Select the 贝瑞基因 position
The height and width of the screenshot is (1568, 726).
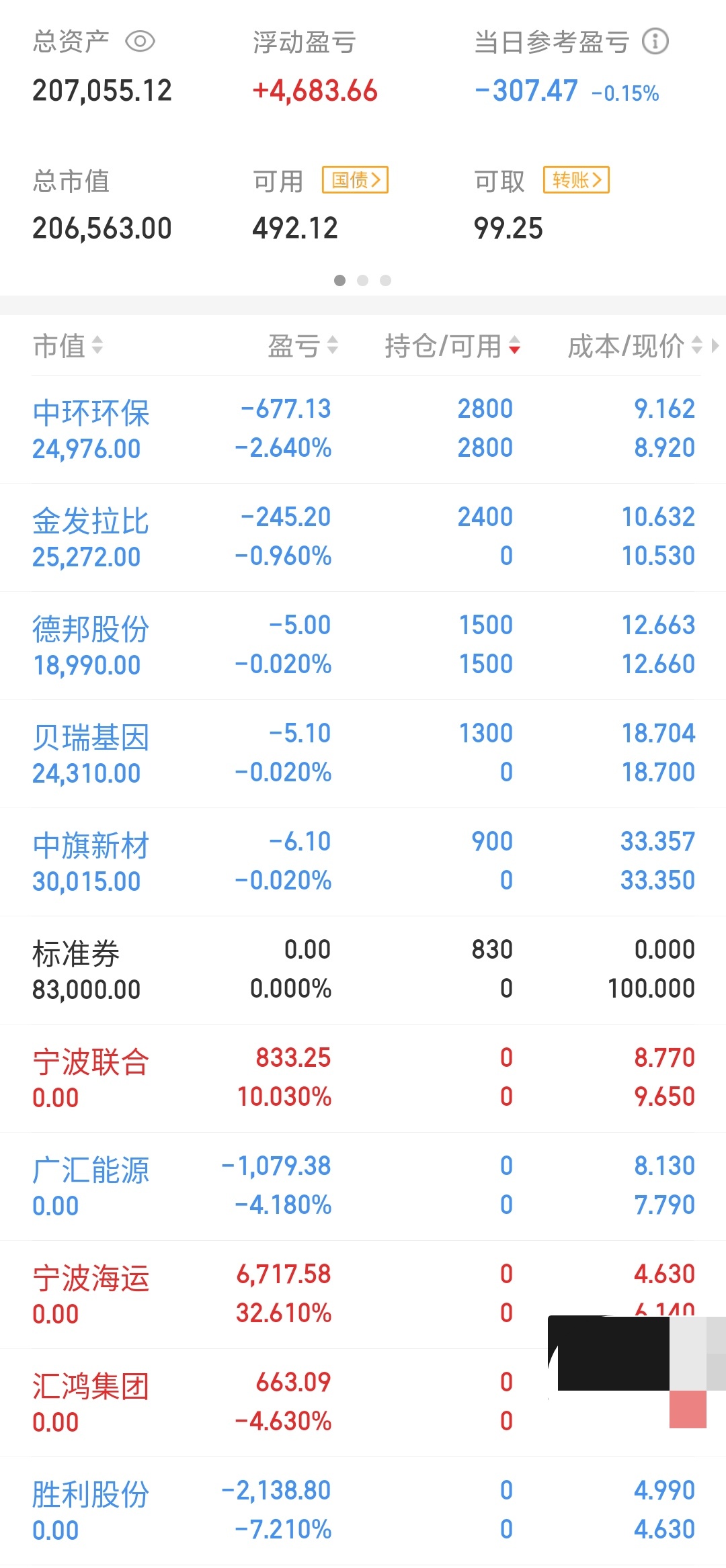point(363,754)
